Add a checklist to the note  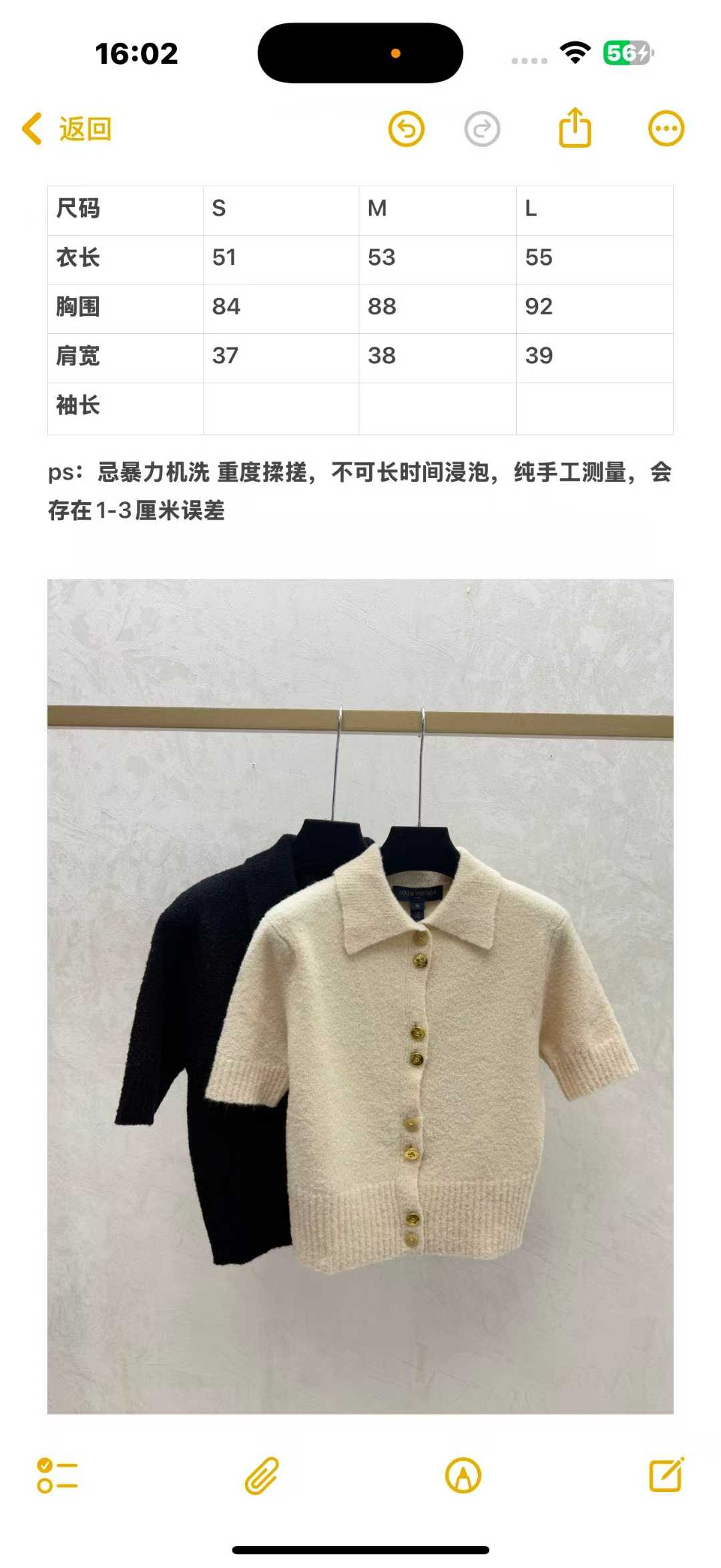point(57,1475)
